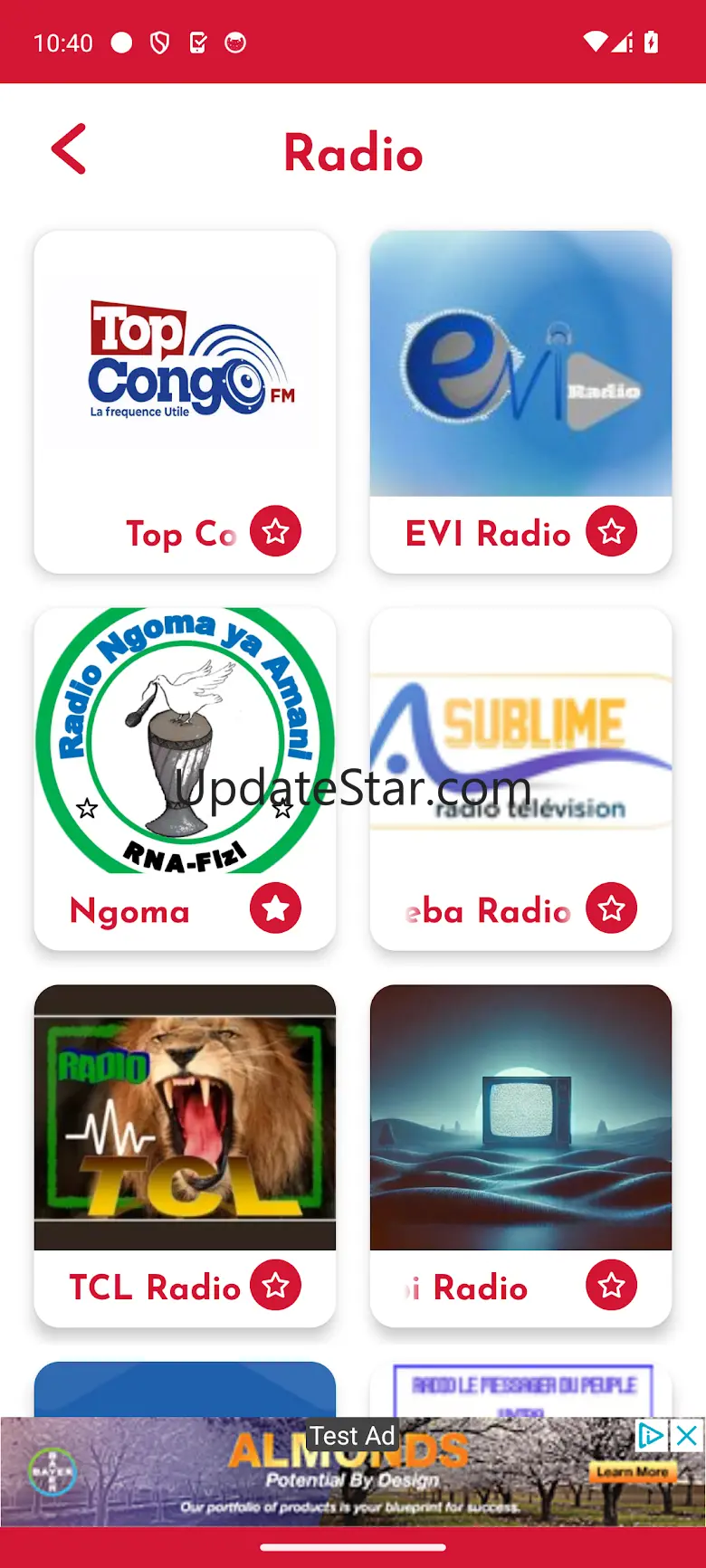Favorite the Sublime radio télévision station

click(611, 908)
